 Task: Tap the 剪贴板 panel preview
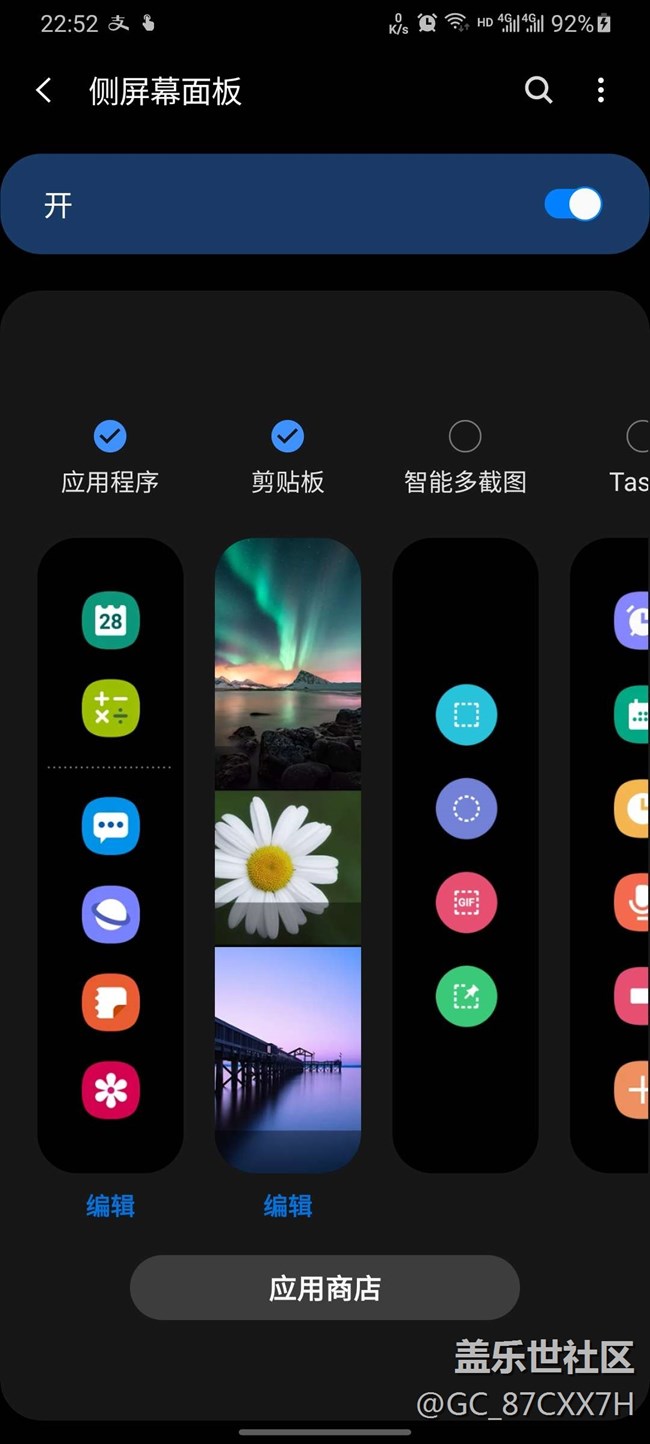[x=287, y=855]
